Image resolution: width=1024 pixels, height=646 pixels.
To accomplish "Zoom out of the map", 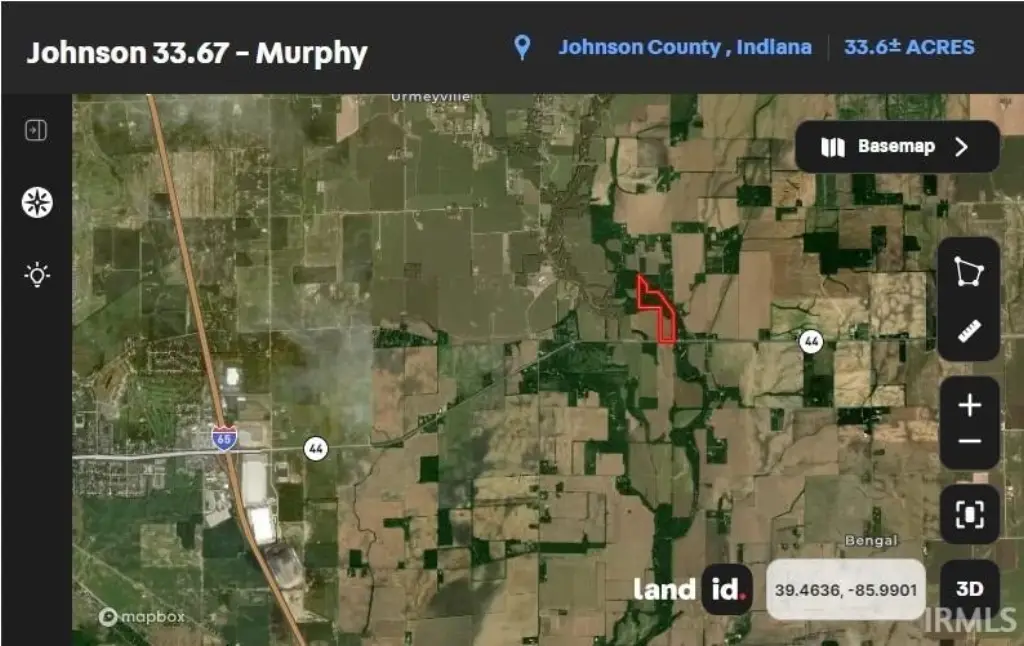I will tap(969, 442).
